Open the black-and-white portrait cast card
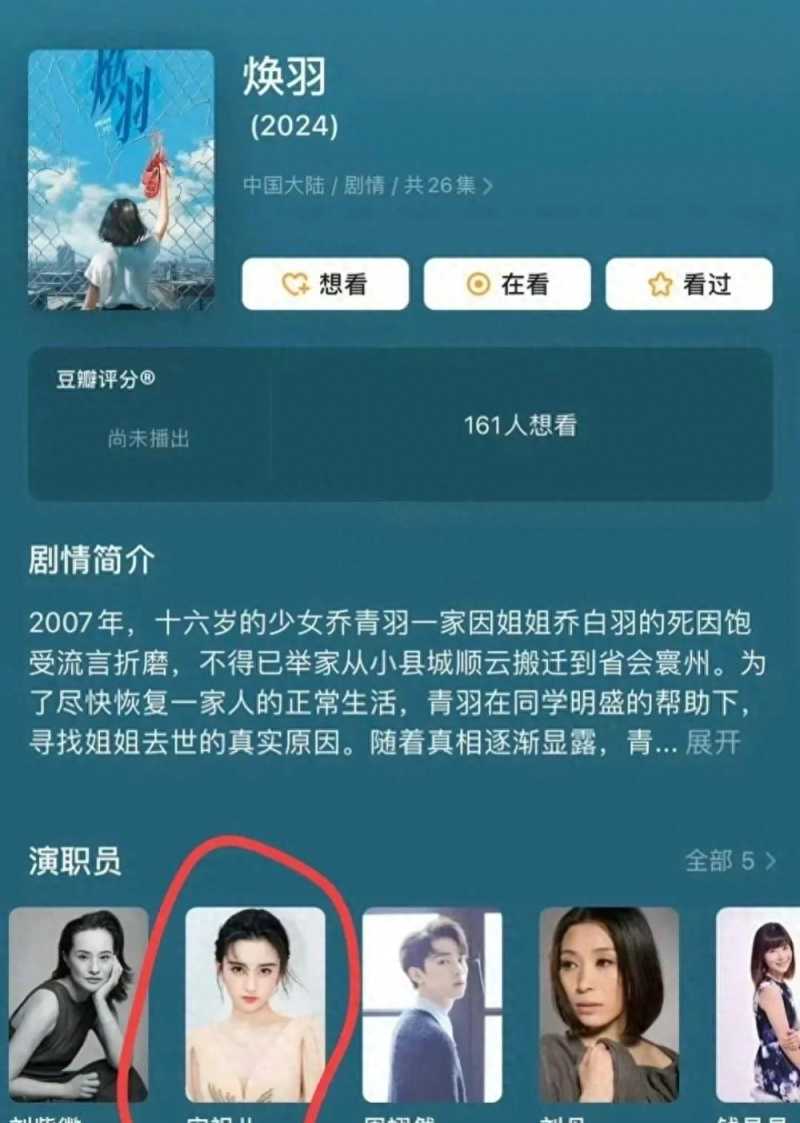The image size is (800, 1123). pos(78,1005)
